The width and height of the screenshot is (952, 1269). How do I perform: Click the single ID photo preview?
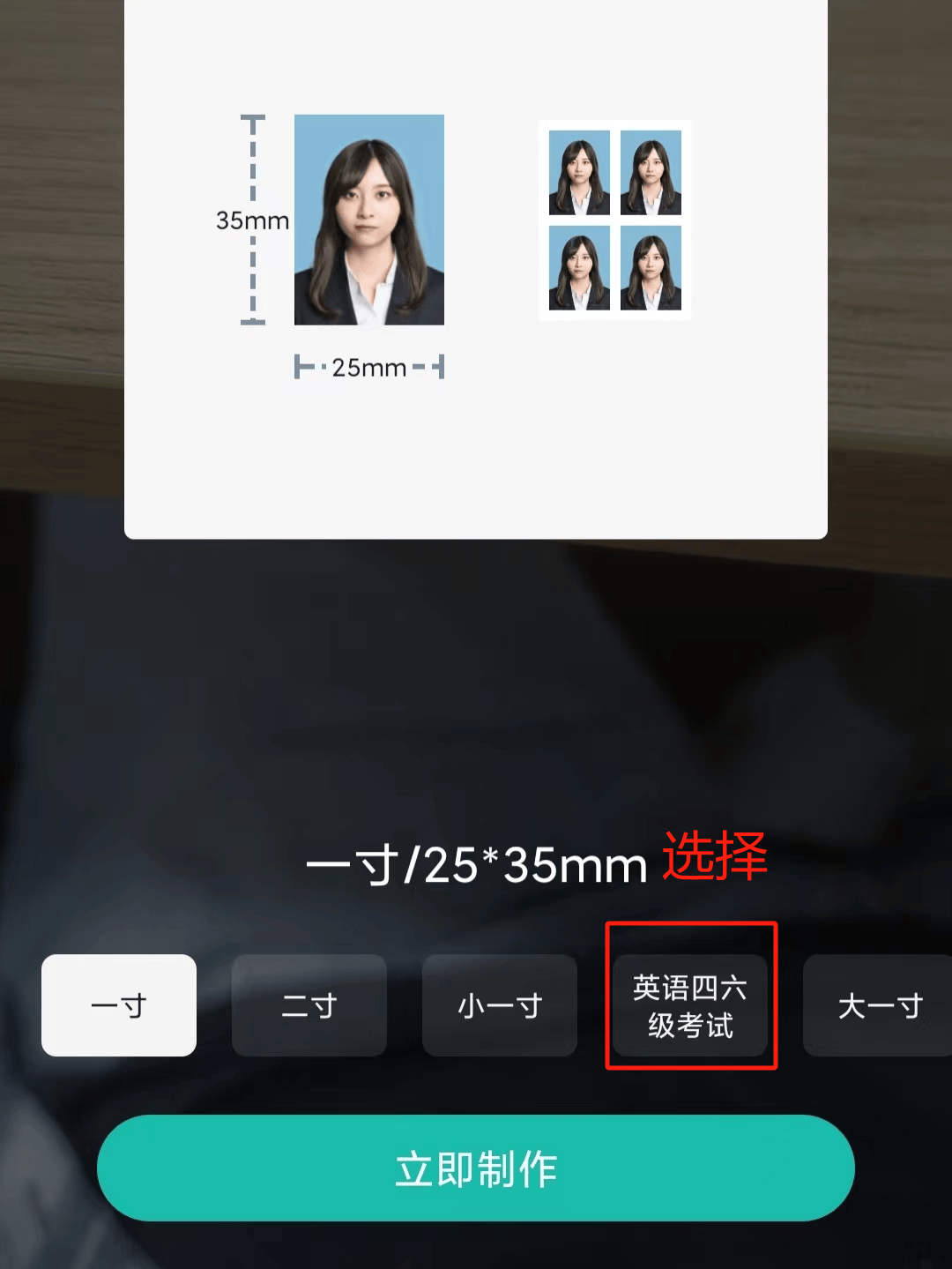369,220
